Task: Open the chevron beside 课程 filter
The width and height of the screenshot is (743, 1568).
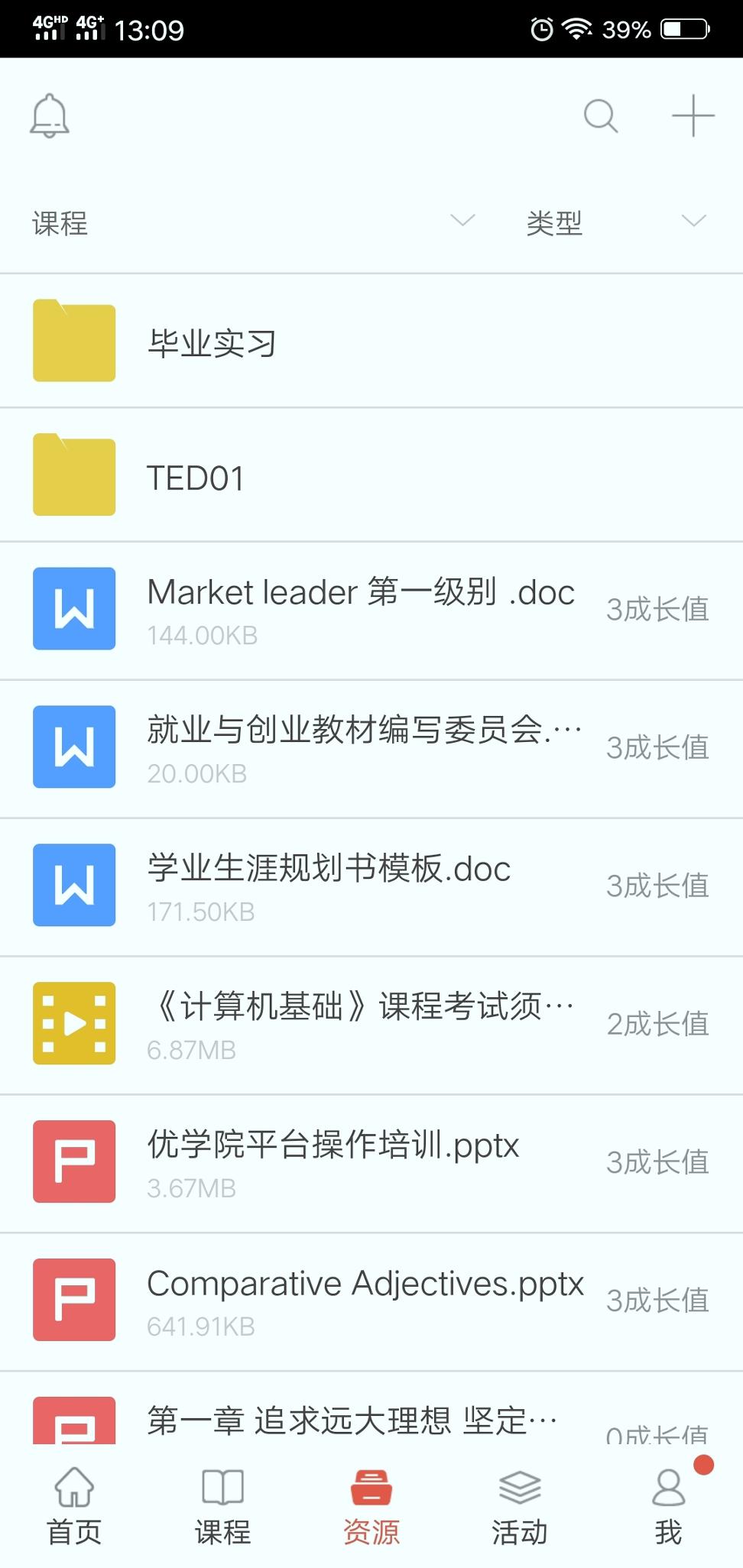Action: click(461, 222)
